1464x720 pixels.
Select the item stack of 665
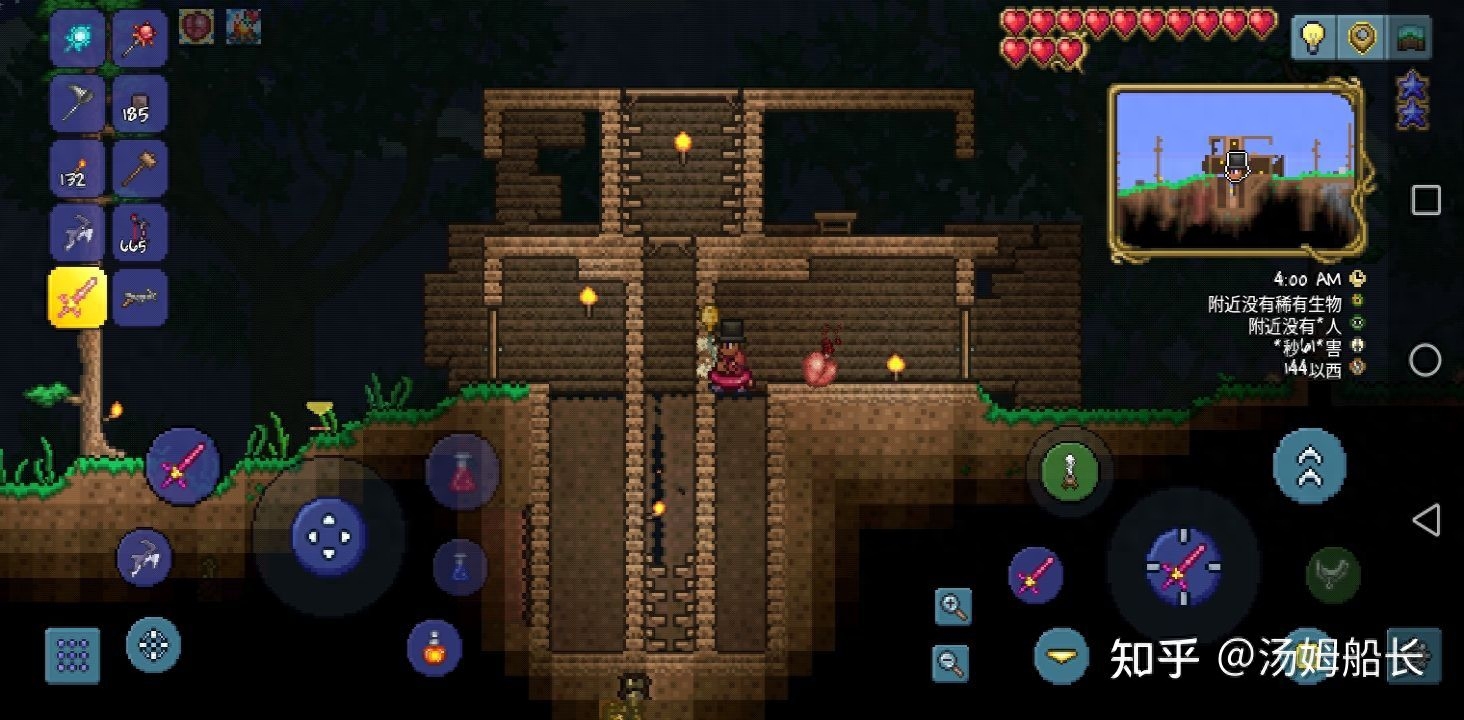click(139, 233)
